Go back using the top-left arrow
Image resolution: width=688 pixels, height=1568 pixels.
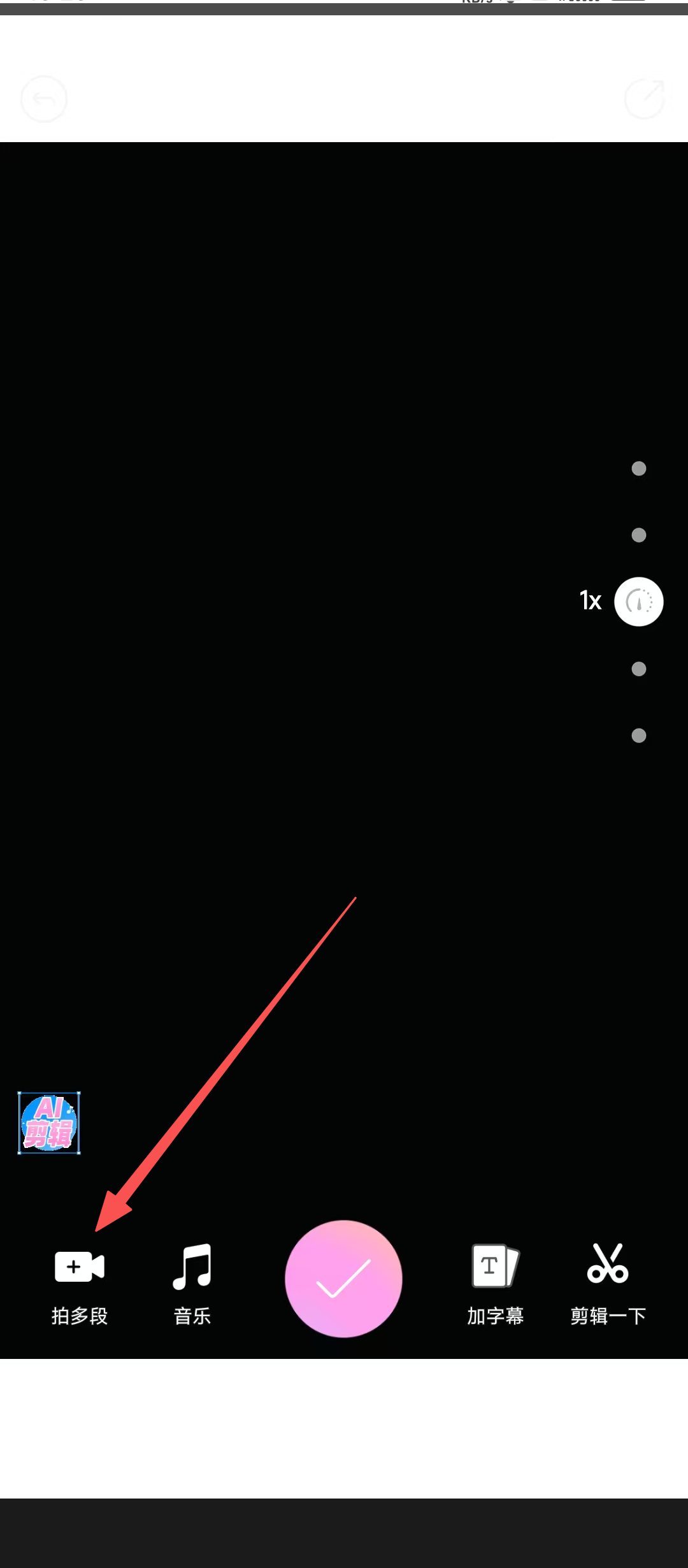44,99
